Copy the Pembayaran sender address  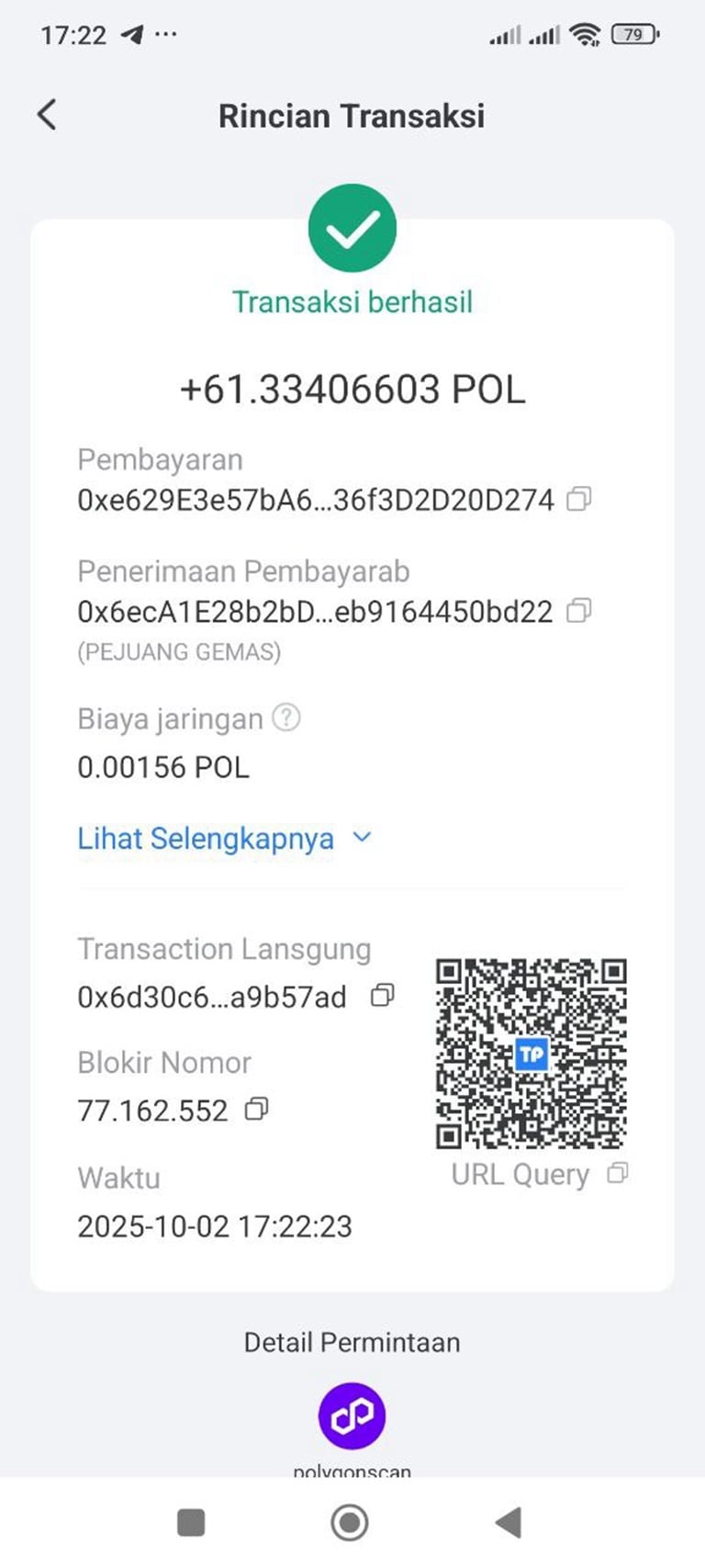[x=578, y=499]
